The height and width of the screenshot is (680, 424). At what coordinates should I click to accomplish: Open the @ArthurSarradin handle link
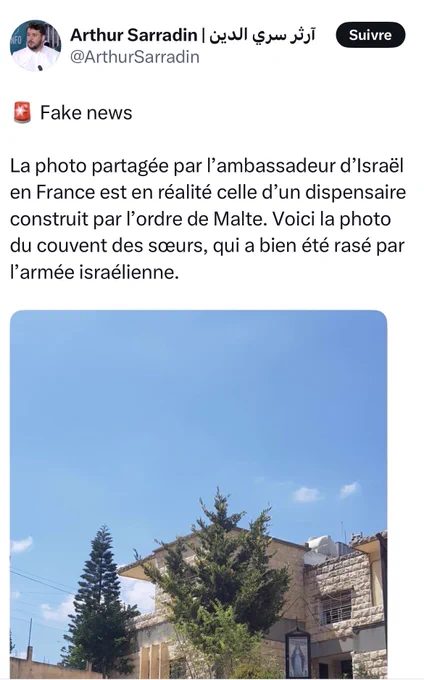[135, 57]
